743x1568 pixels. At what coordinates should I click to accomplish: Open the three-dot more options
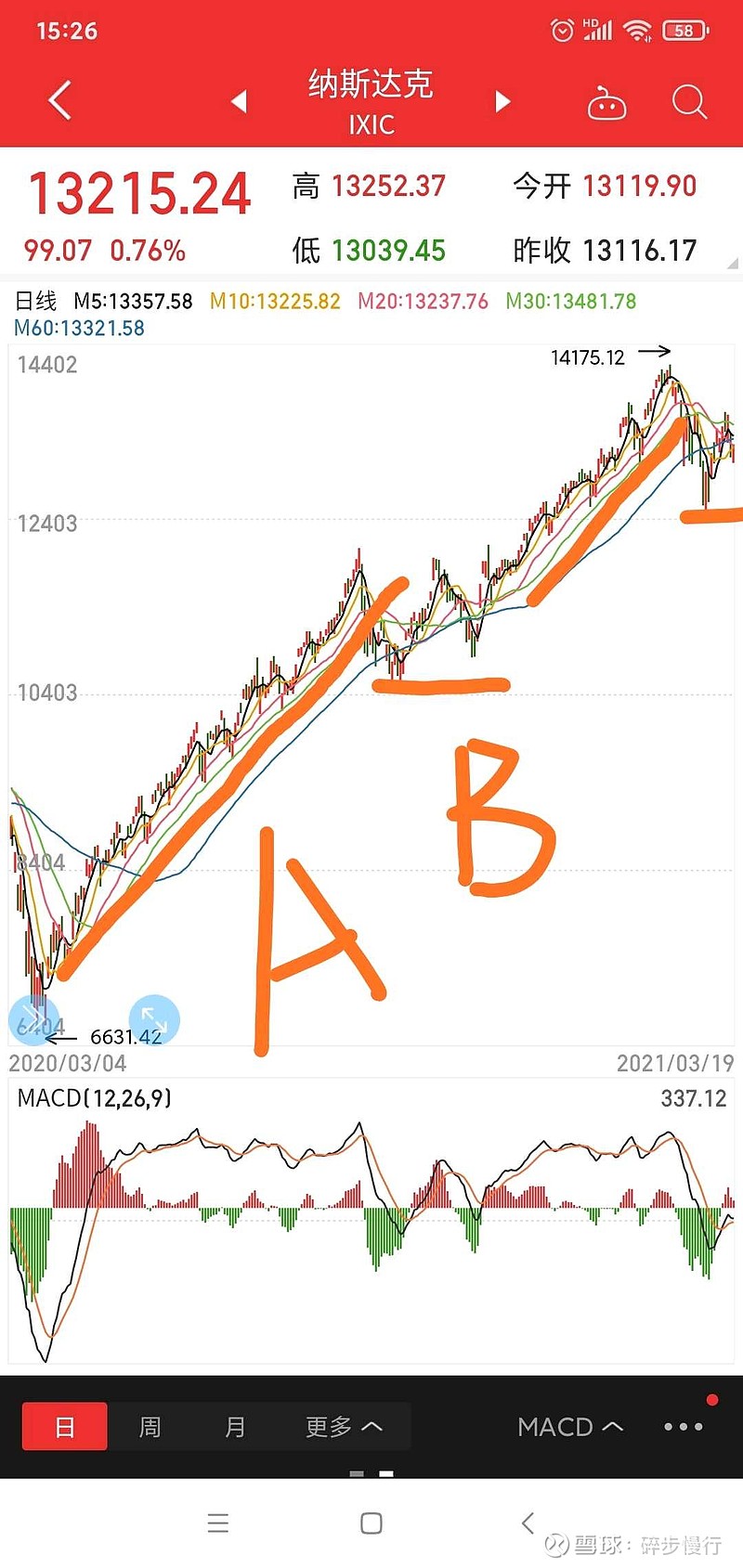pyautogui.click(x=684, y=1426)
